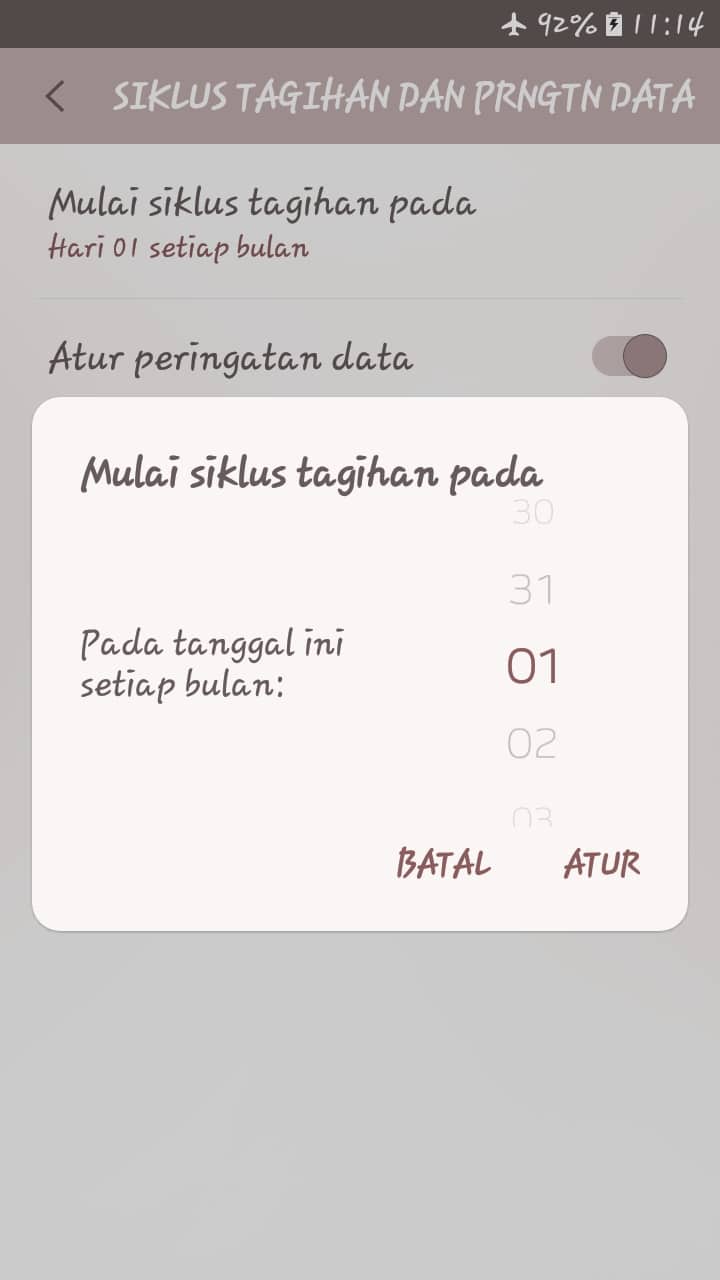Toggle the Atur peringatan data switch
The width and height of the screenshot is (720, 1280).
point(629,356)
